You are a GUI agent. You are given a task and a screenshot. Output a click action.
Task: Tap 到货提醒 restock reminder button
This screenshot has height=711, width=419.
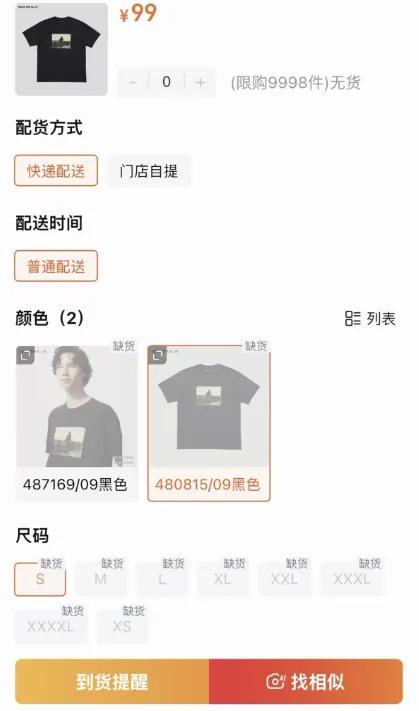tap(112, 682)
